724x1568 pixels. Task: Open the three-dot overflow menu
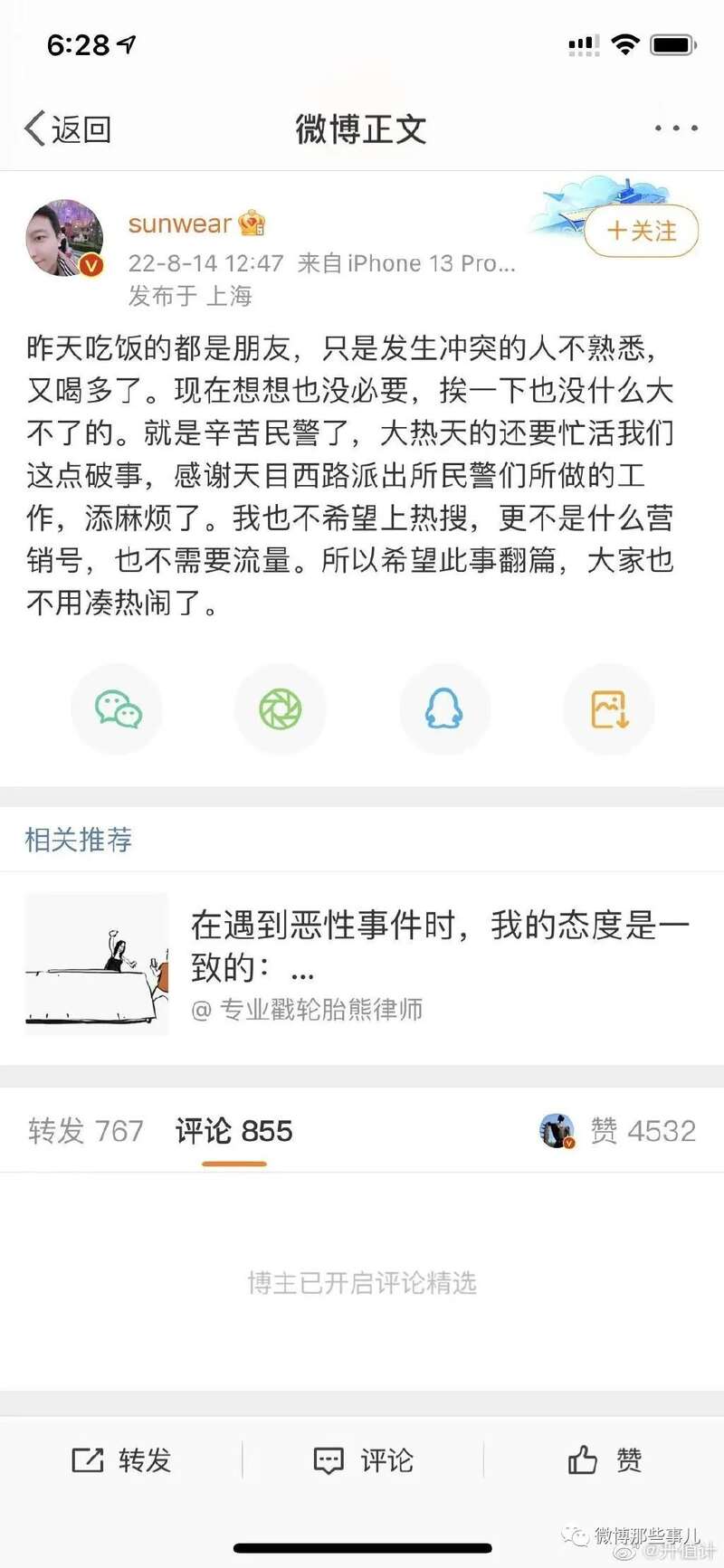676,128
